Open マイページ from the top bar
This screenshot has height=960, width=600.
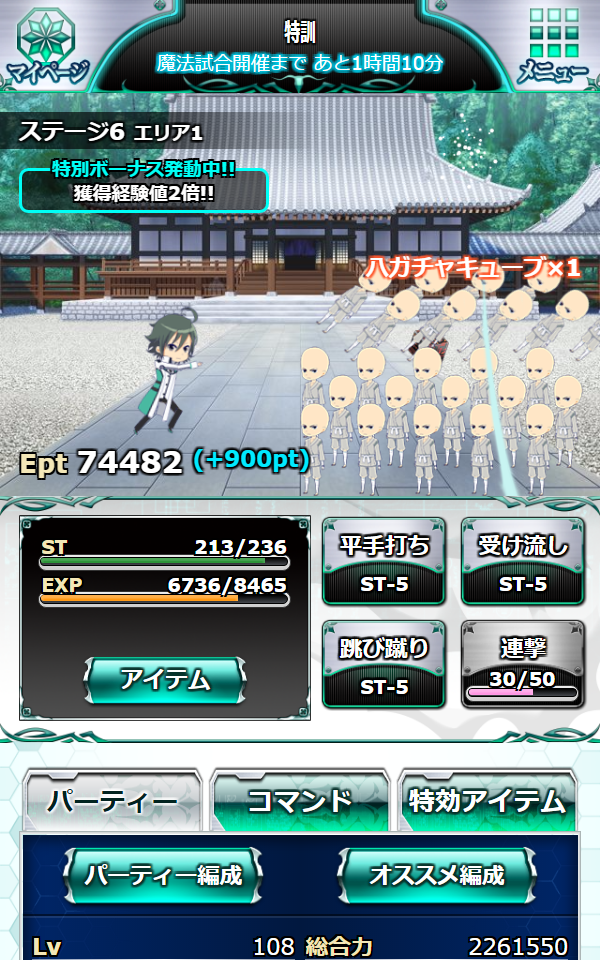pyautogui.click(x=47, y=47)
